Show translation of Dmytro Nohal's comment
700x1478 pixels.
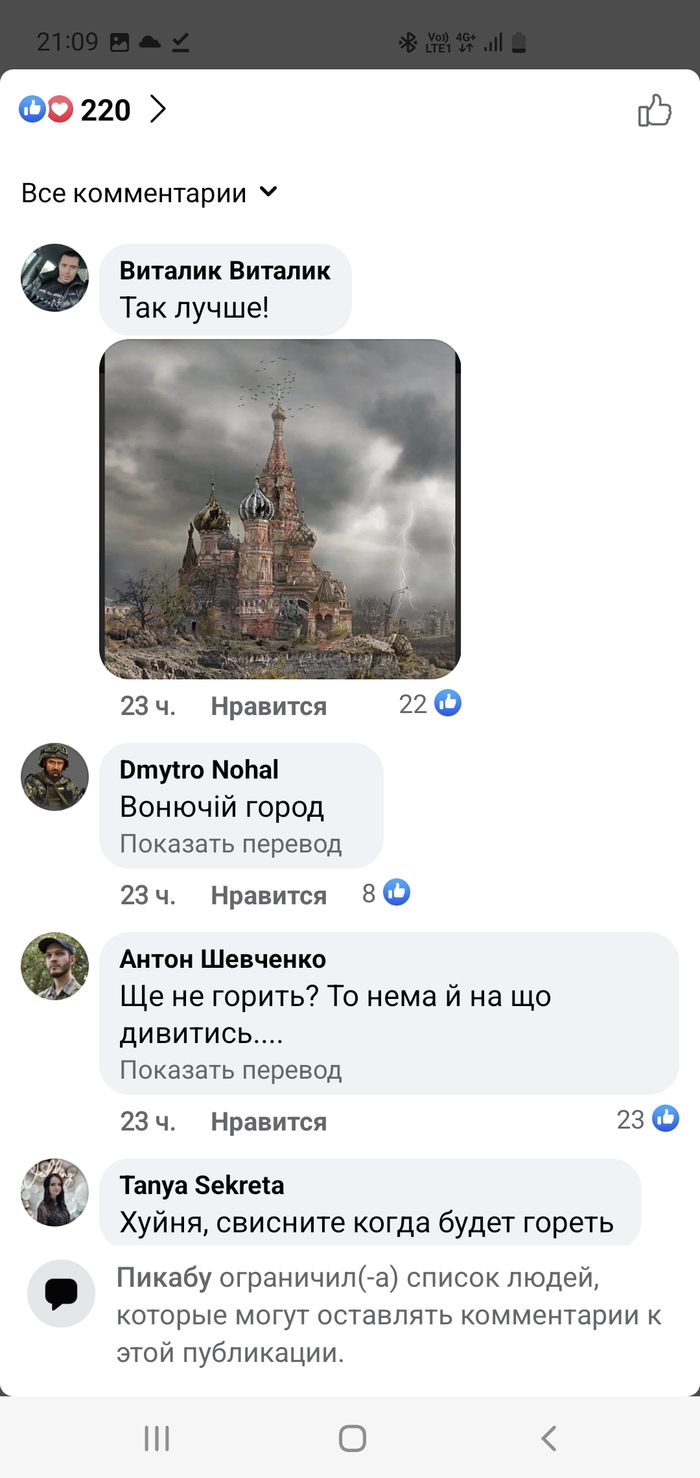(x=231, y=844)
